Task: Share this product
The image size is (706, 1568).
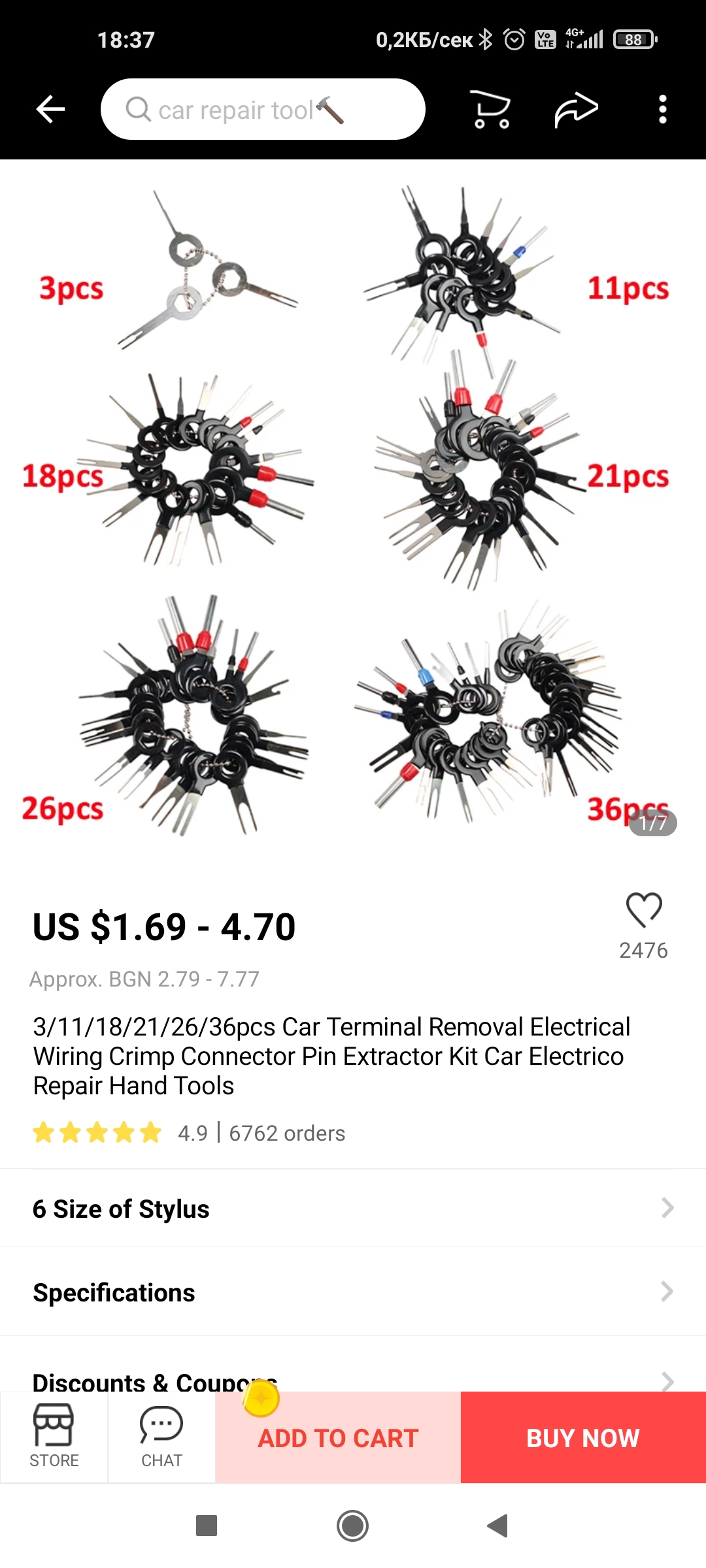Action: click(x=576, y=109)
